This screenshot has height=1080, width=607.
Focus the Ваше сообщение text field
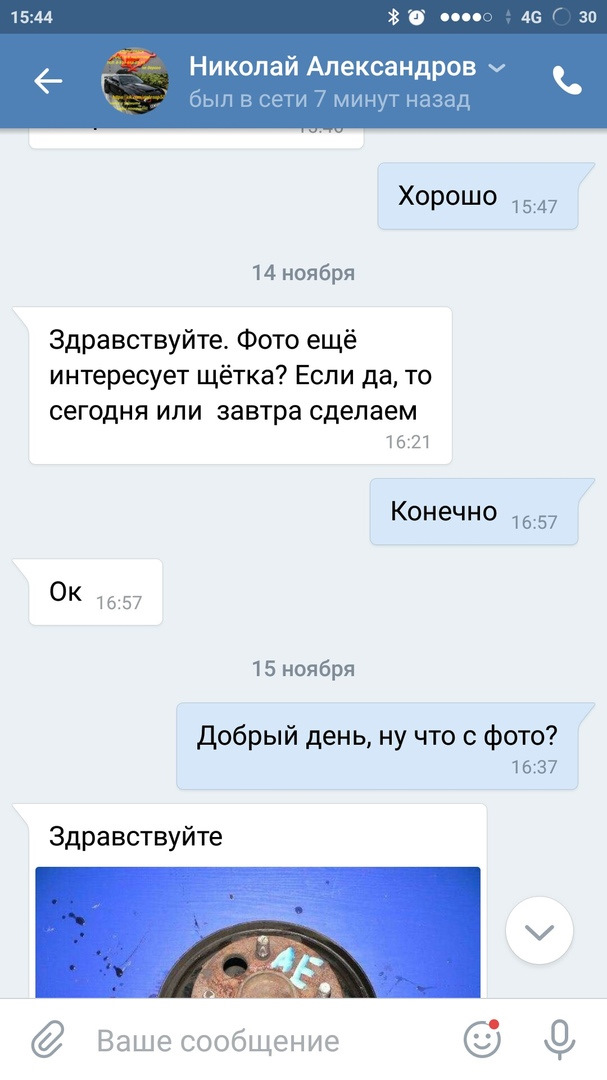[x=260, y=1041]
